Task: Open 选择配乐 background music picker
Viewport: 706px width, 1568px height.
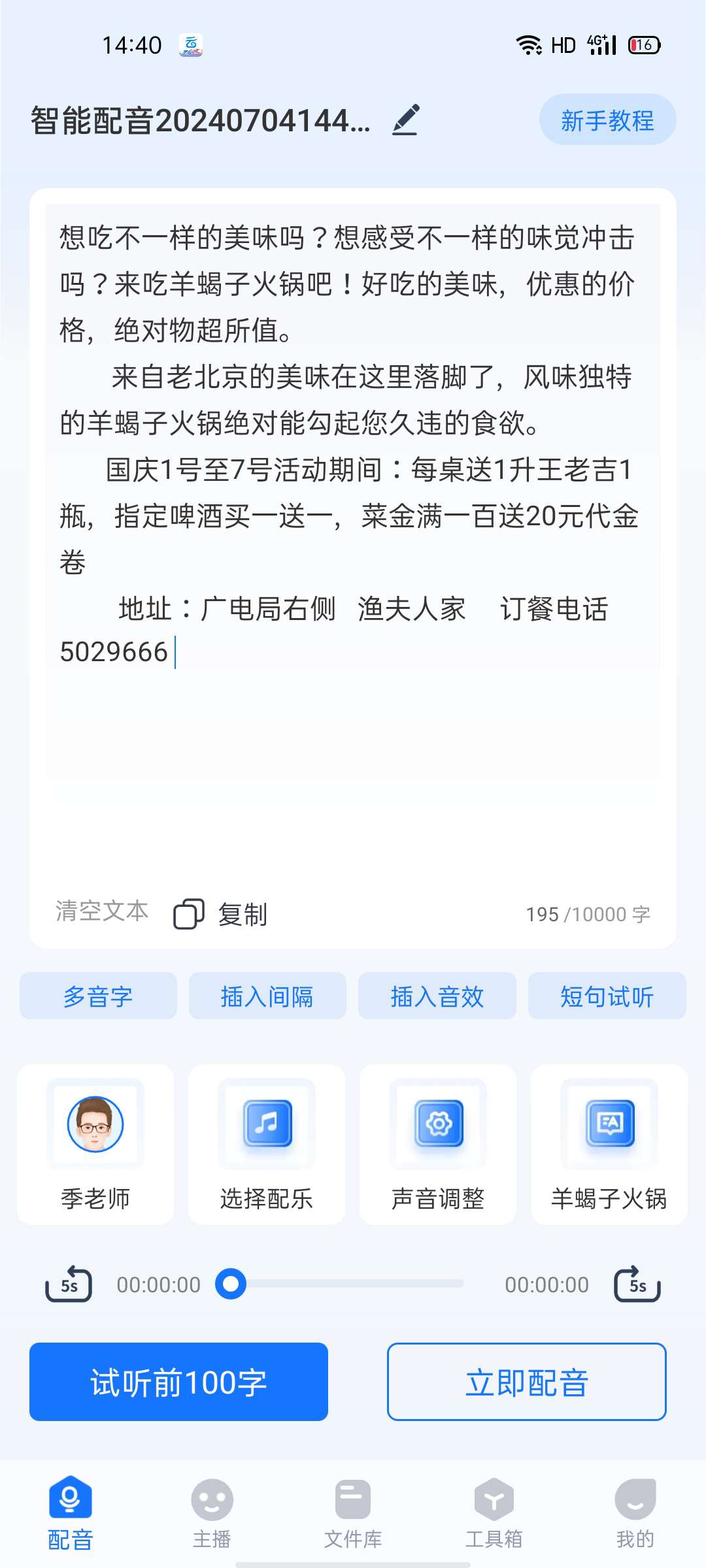Action: click(x=267, y=1145)
